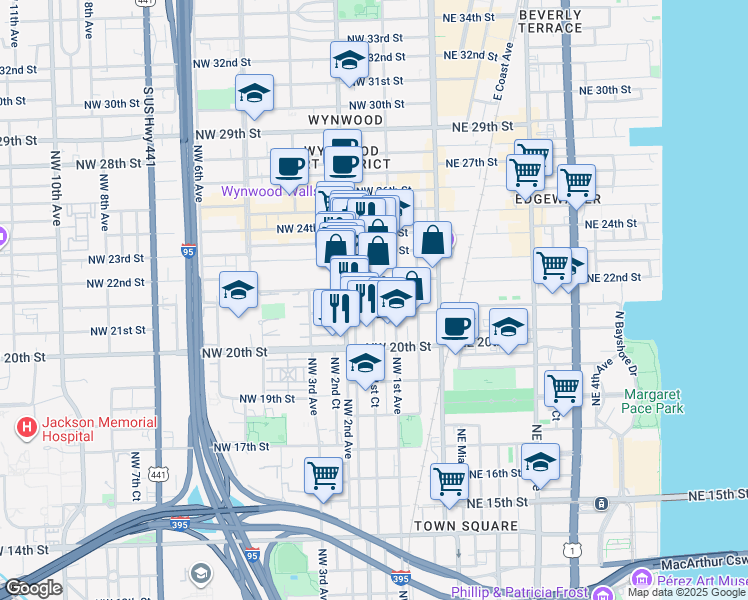748x600 pixels.
Task: Select the school marker near NW 32nd St
Action: (x=349, y=61)
